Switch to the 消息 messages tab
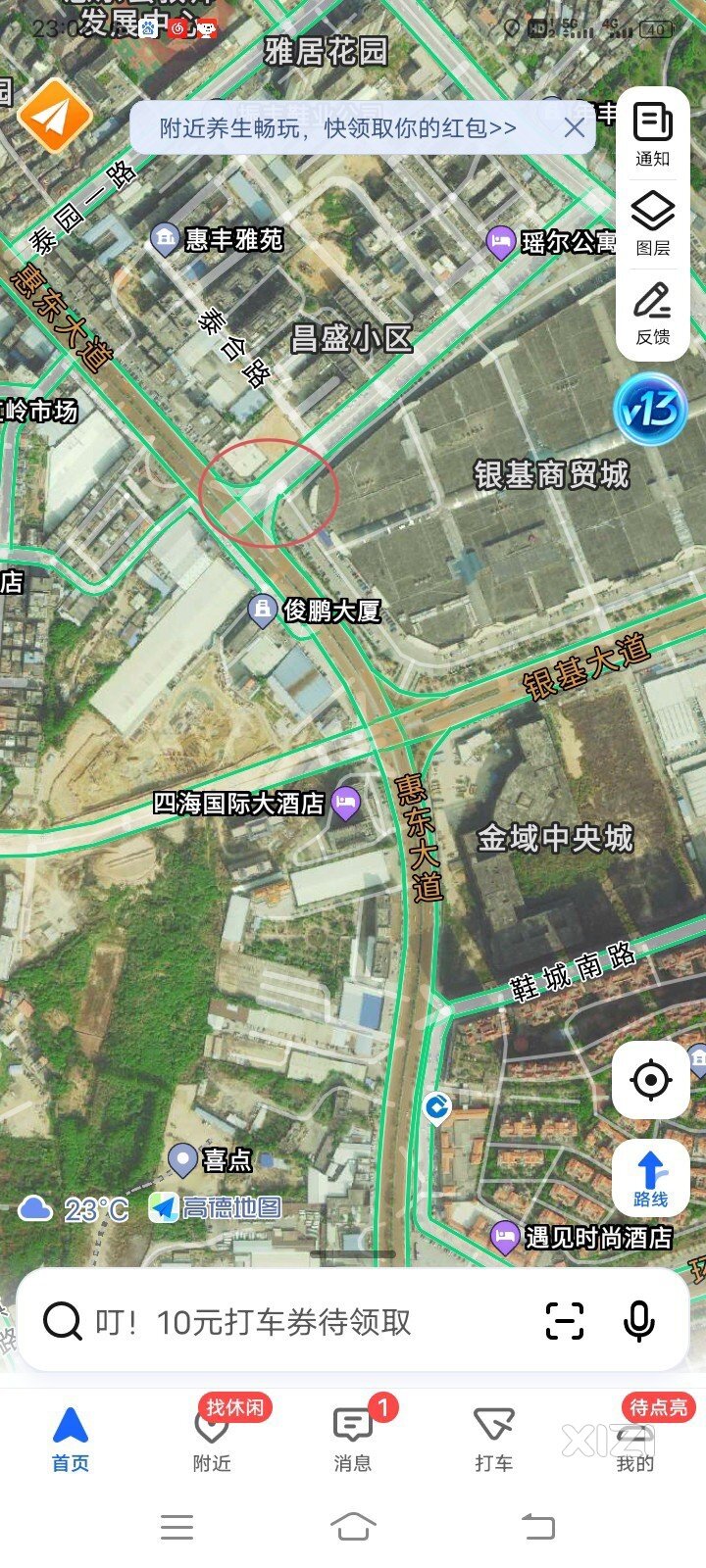Image resolution: width=706 pixels, height=1568 pixels. (353, 1438)
